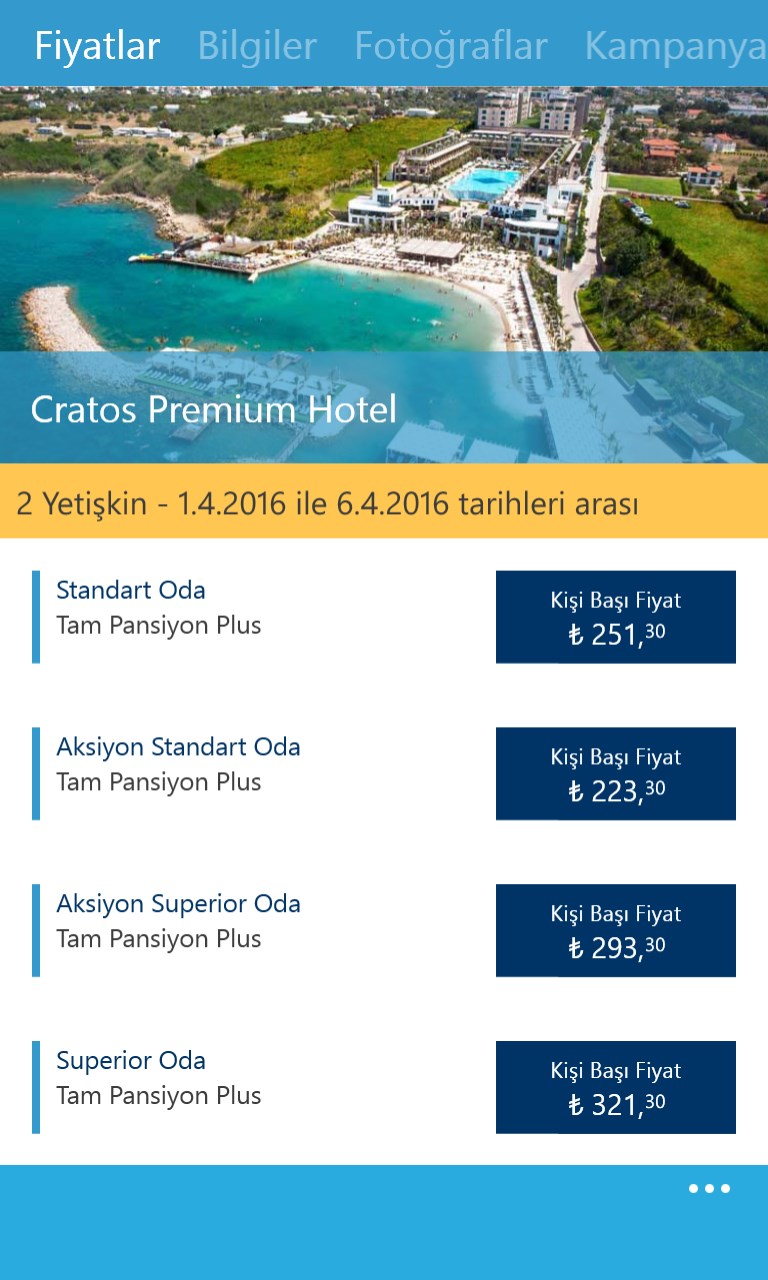Switch to the Fotoğraflar tab
The height and width of the screenshot is (1280, 768).
click(450, 46)
